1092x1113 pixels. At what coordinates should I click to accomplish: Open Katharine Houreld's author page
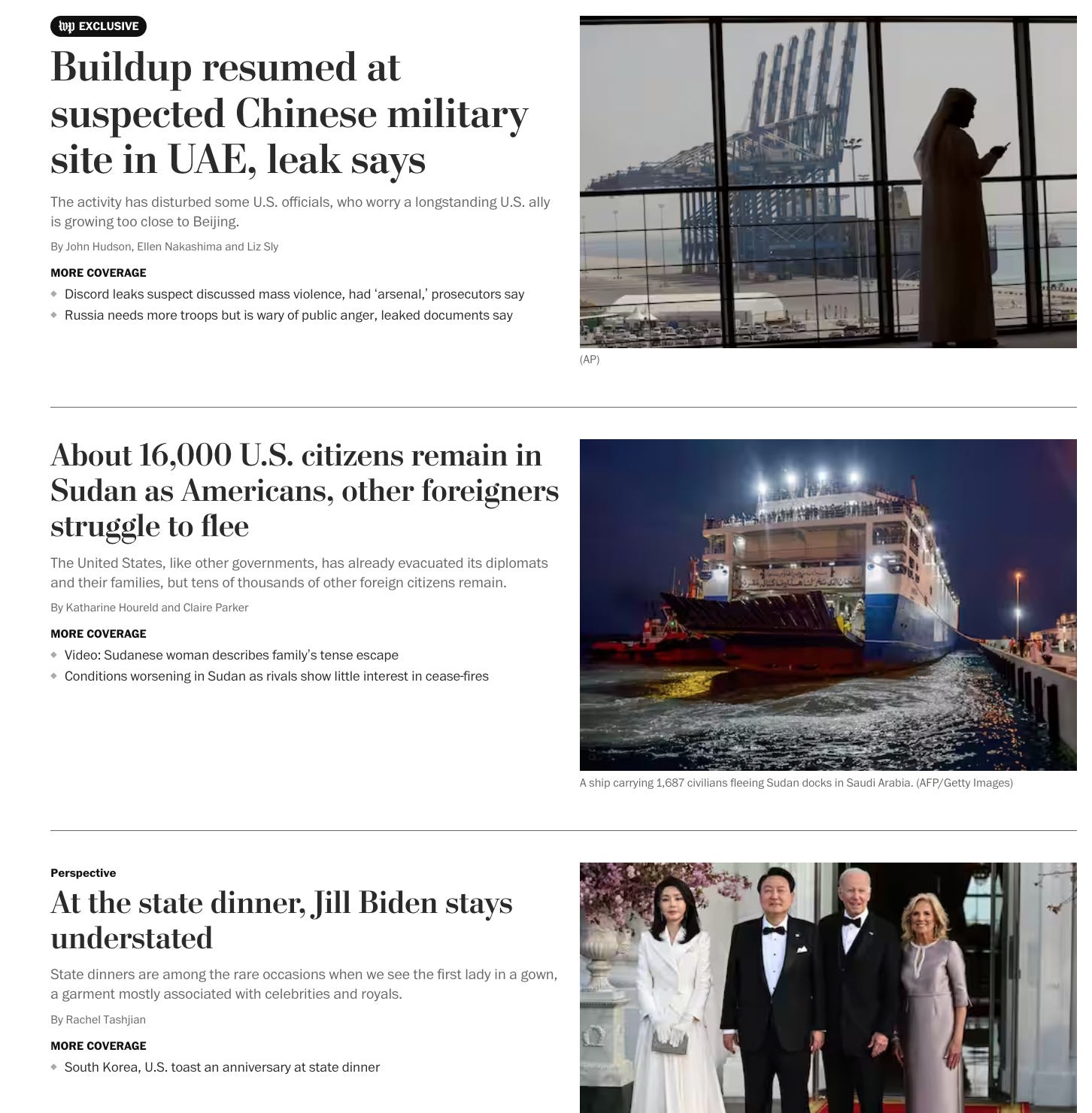coord(111,608)
